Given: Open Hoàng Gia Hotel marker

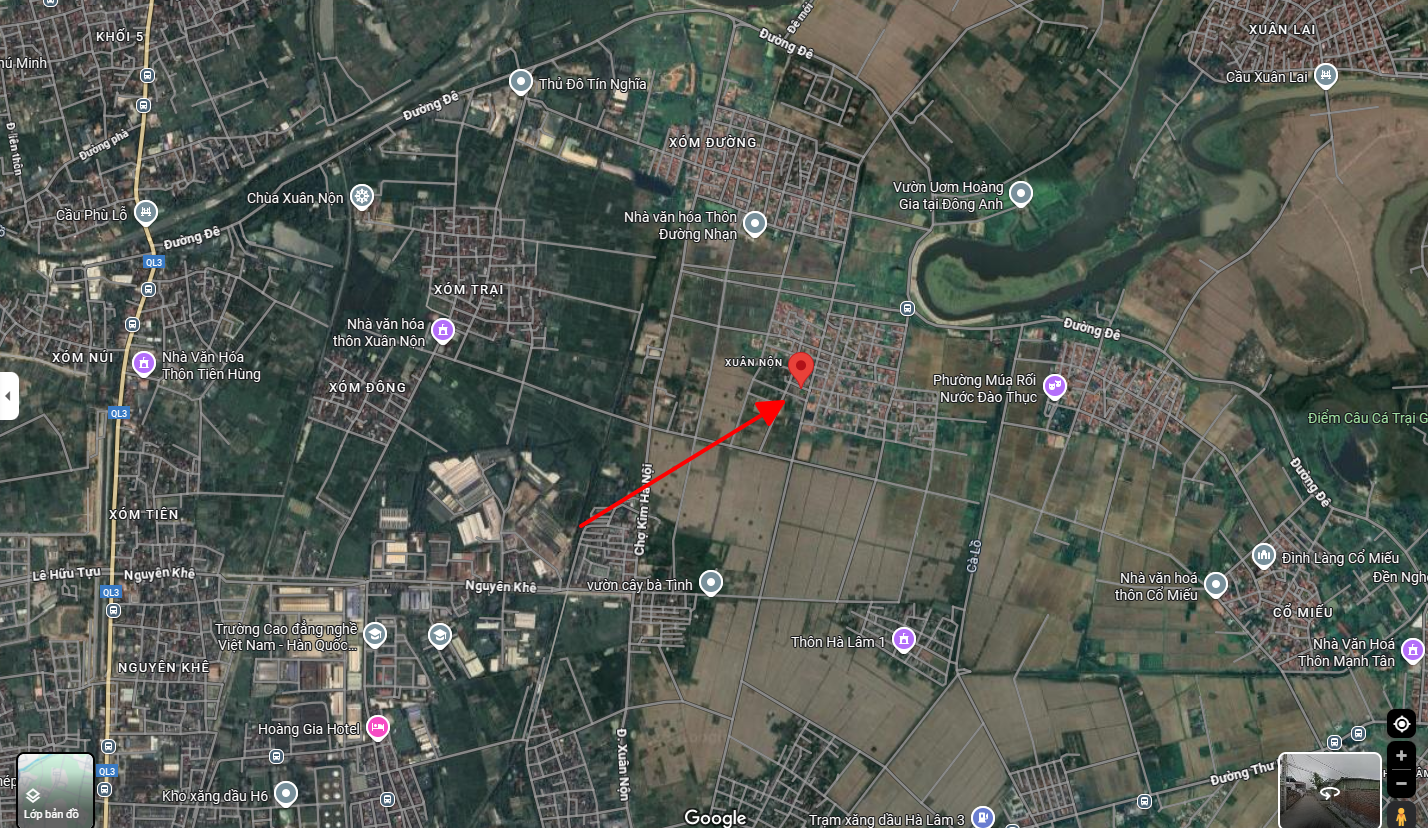Looking at the screenshot, I should point(377,727).
